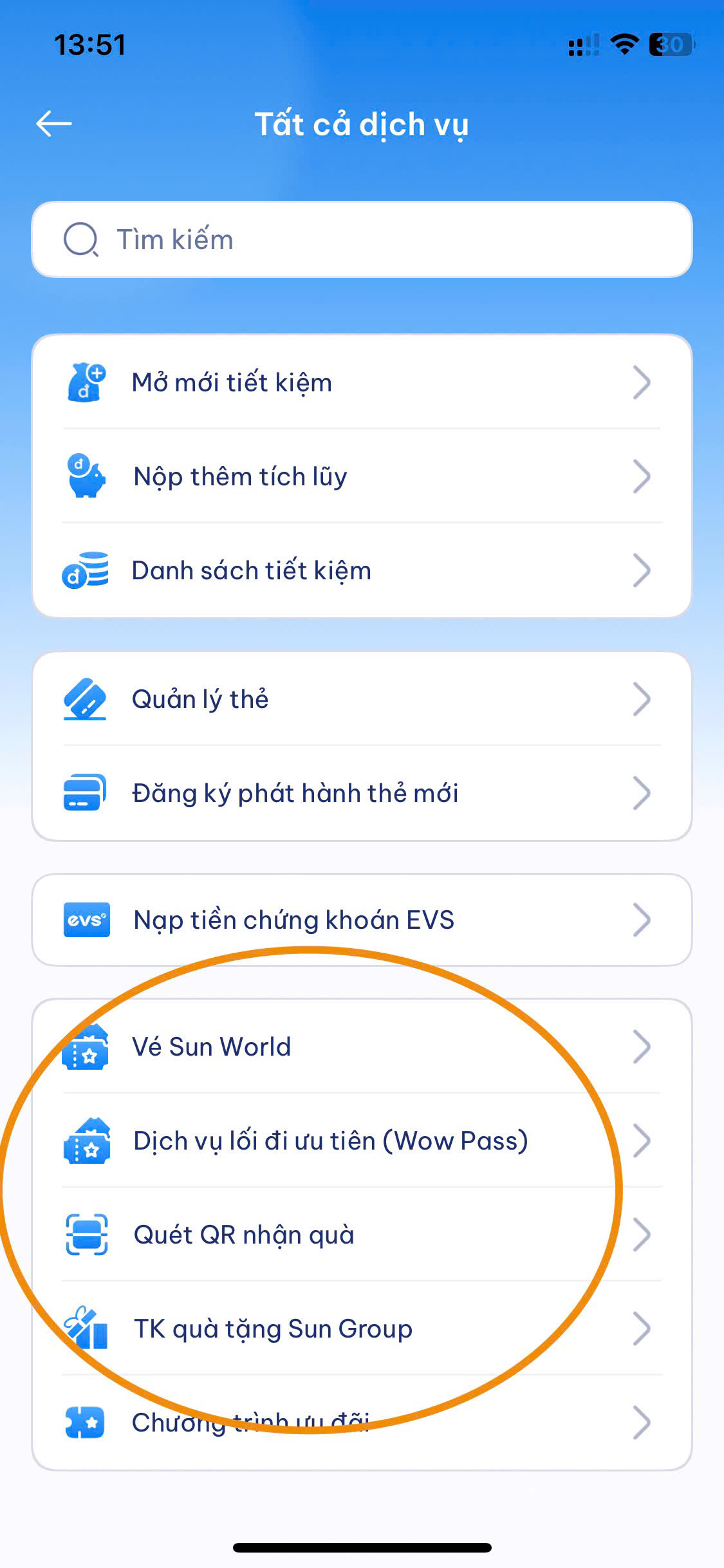Open TK quà tặng Sun Group

(x=362, y=1329)
